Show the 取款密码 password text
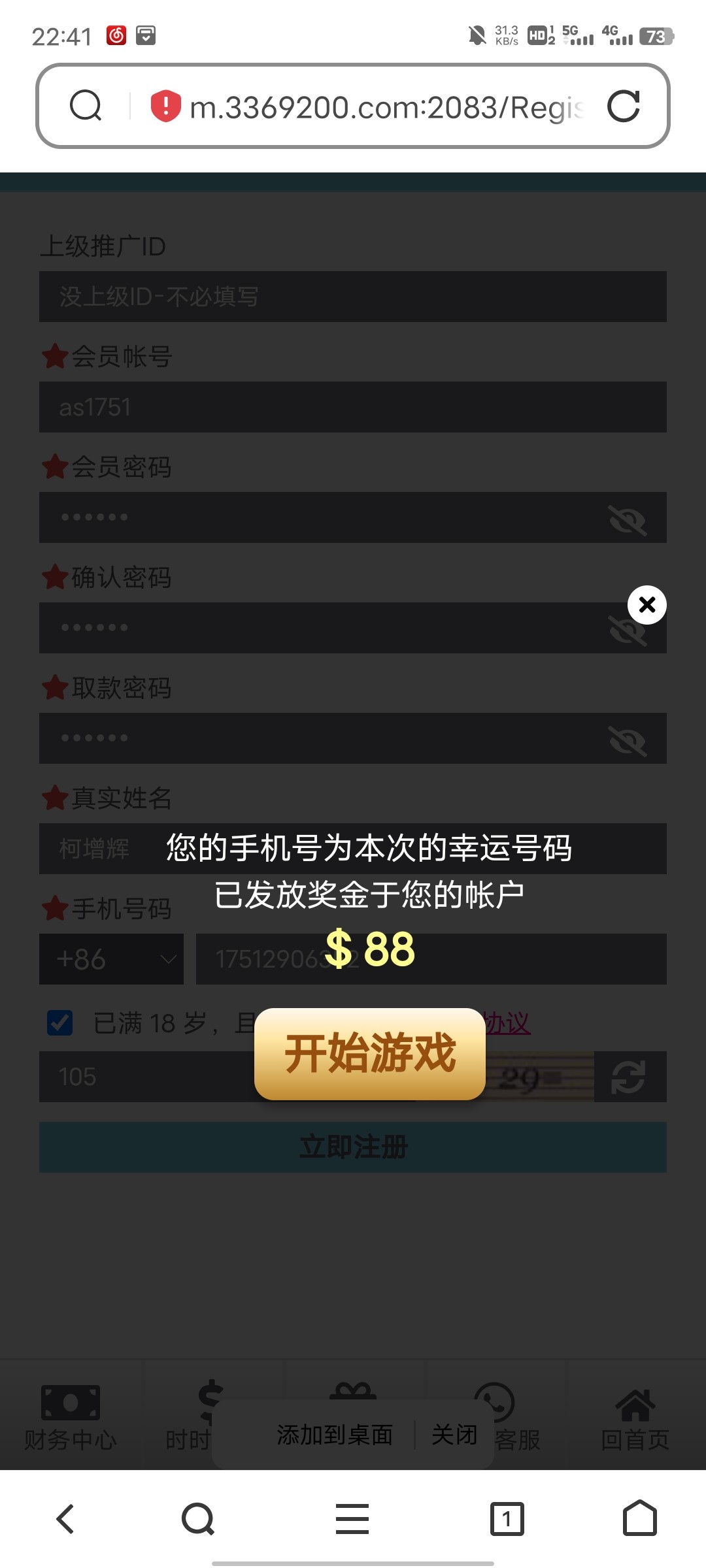This screenshot has height=1568, width=706. (x=627, y=740)
